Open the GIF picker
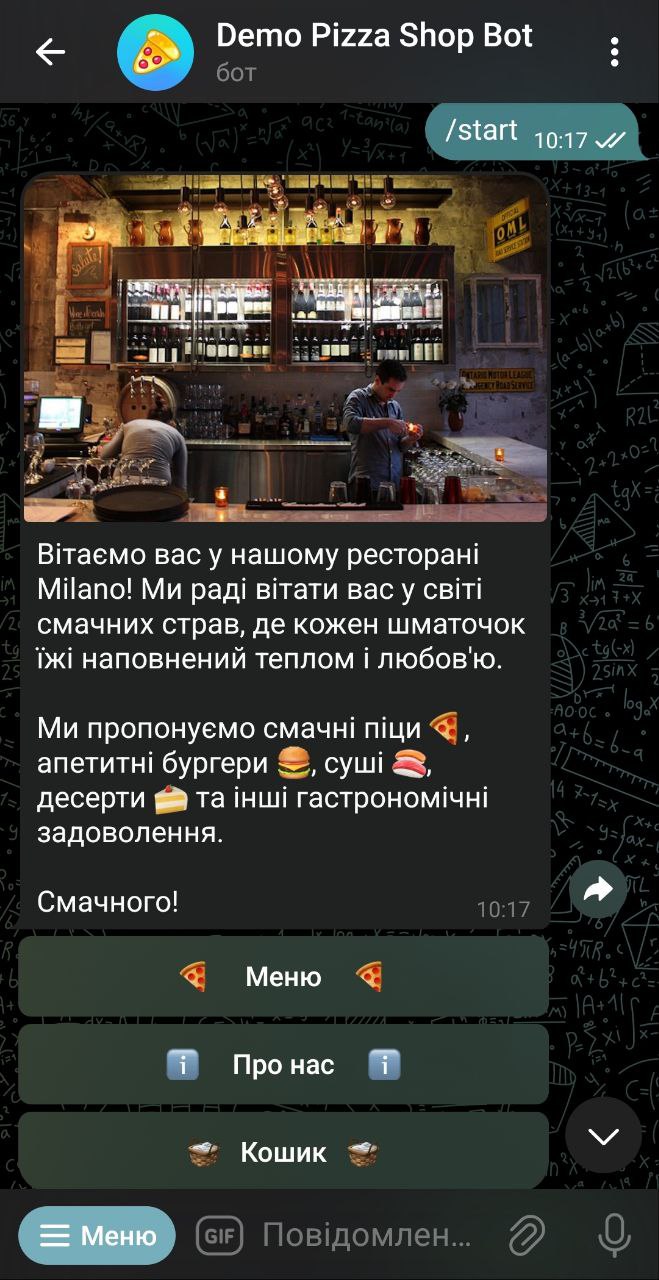659x1280 pixels. coord(220,1236)
